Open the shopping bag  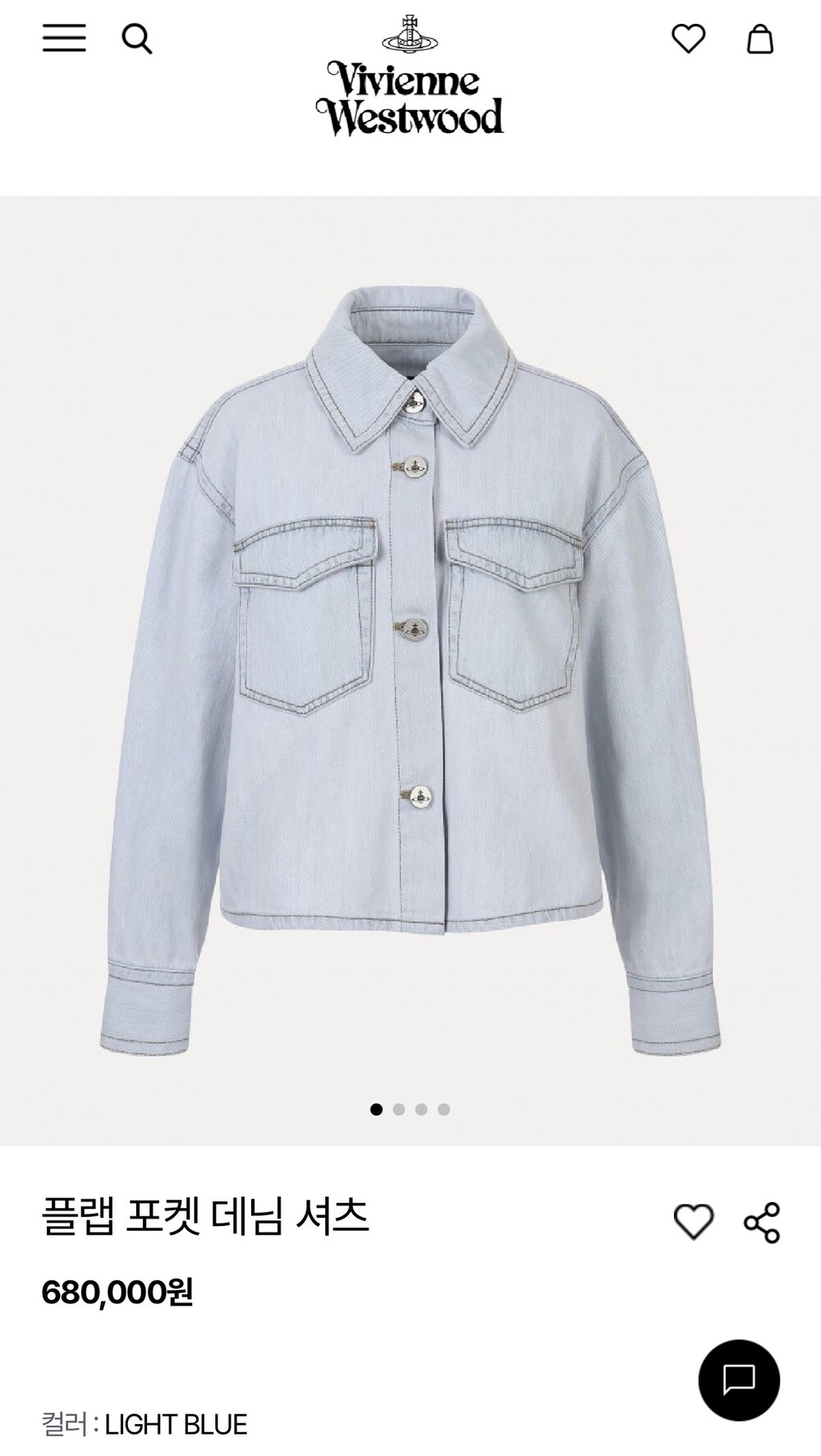tap(759, 39)
